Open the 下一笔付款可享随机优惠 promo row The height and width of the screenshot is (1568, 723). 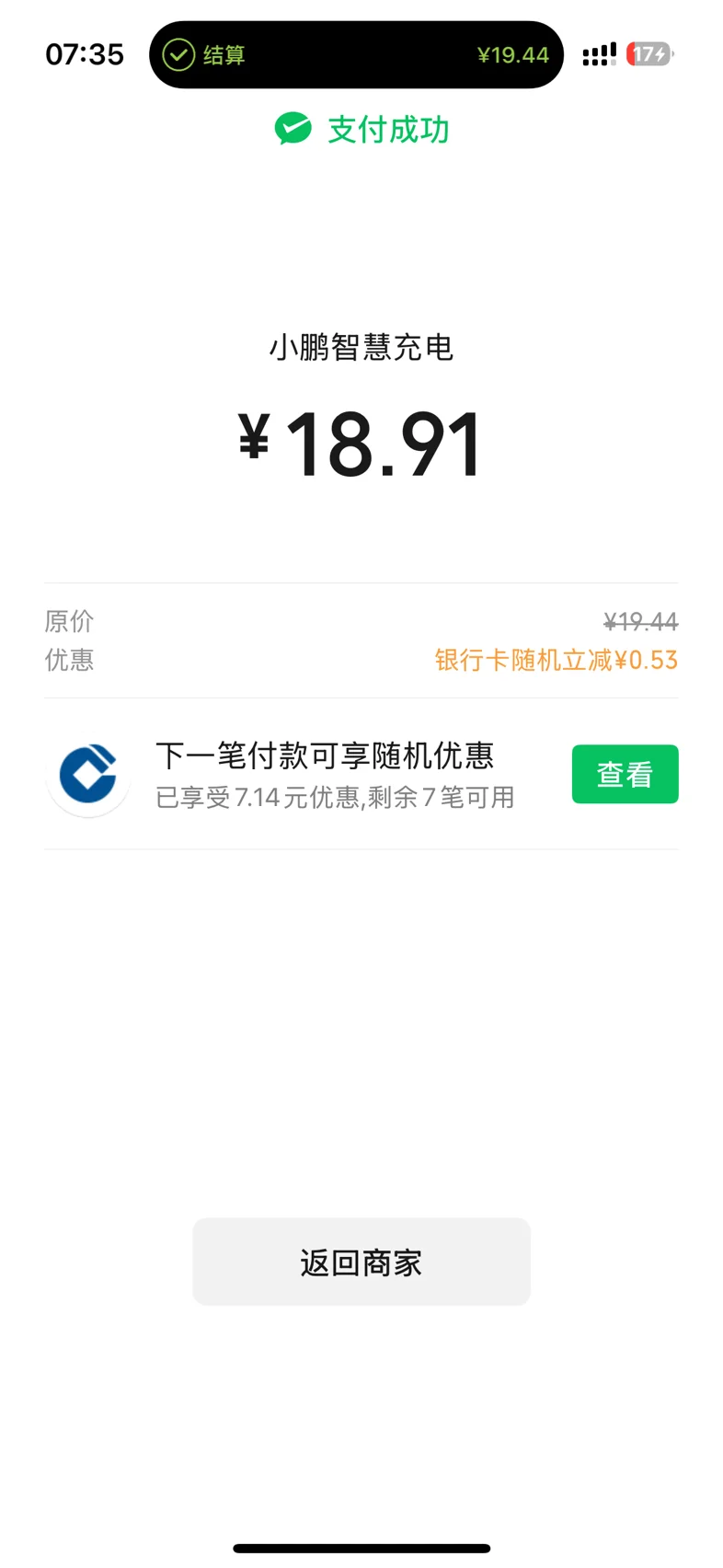point(361,774)
